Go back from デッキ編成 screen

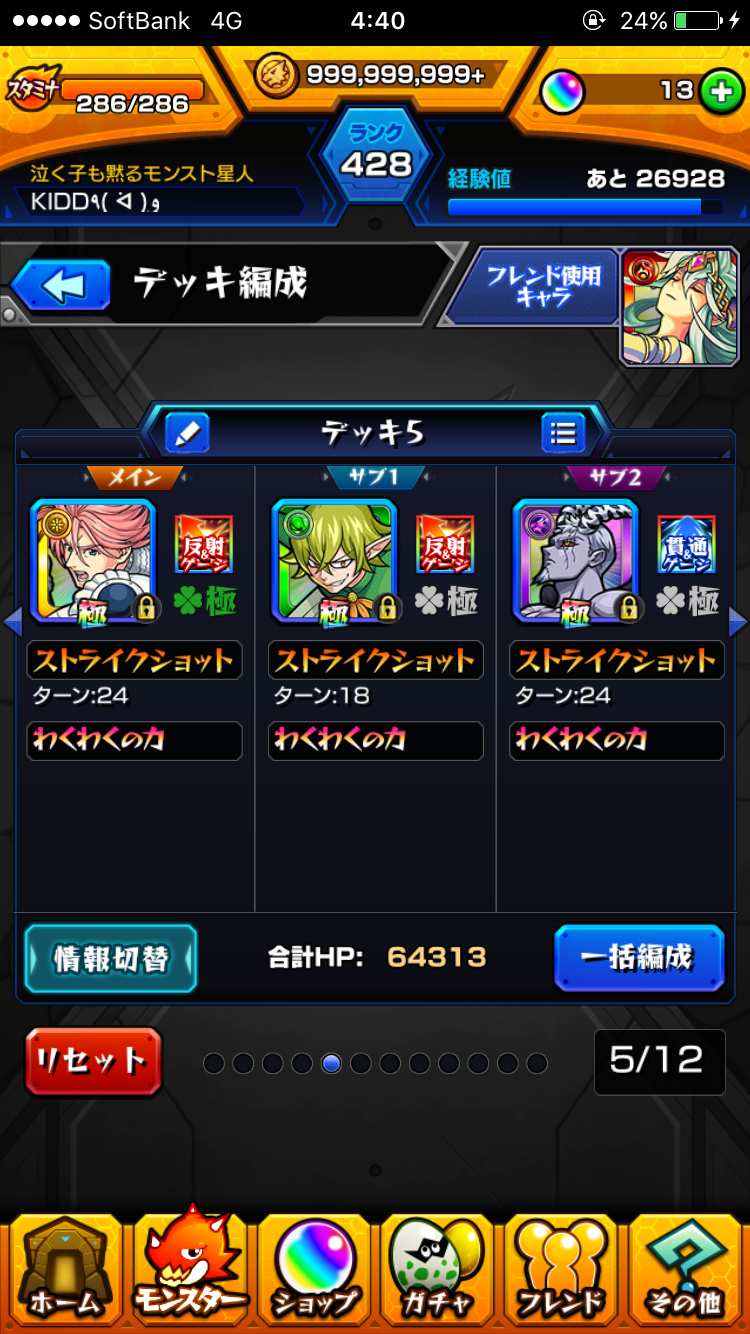61,287
